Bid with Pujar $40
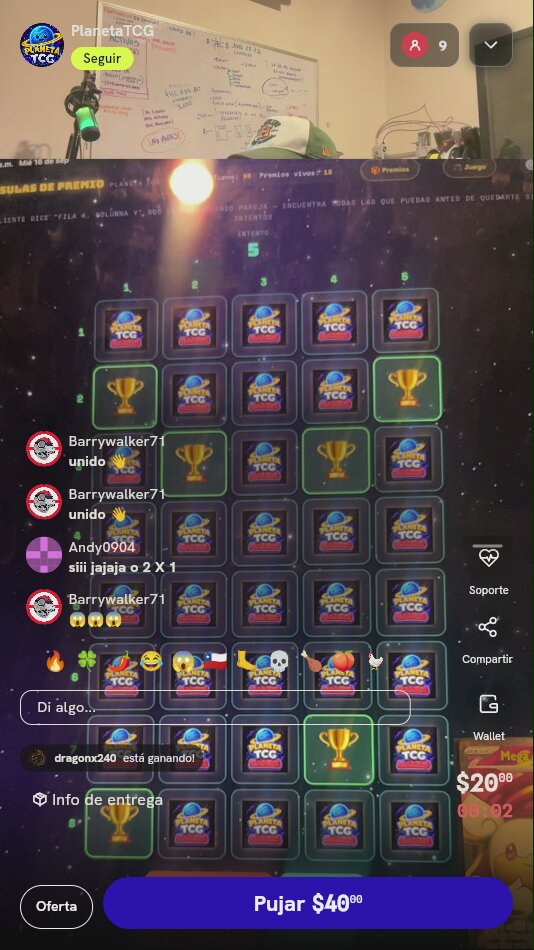The image size is (534, 950). [x=308, y=903]
